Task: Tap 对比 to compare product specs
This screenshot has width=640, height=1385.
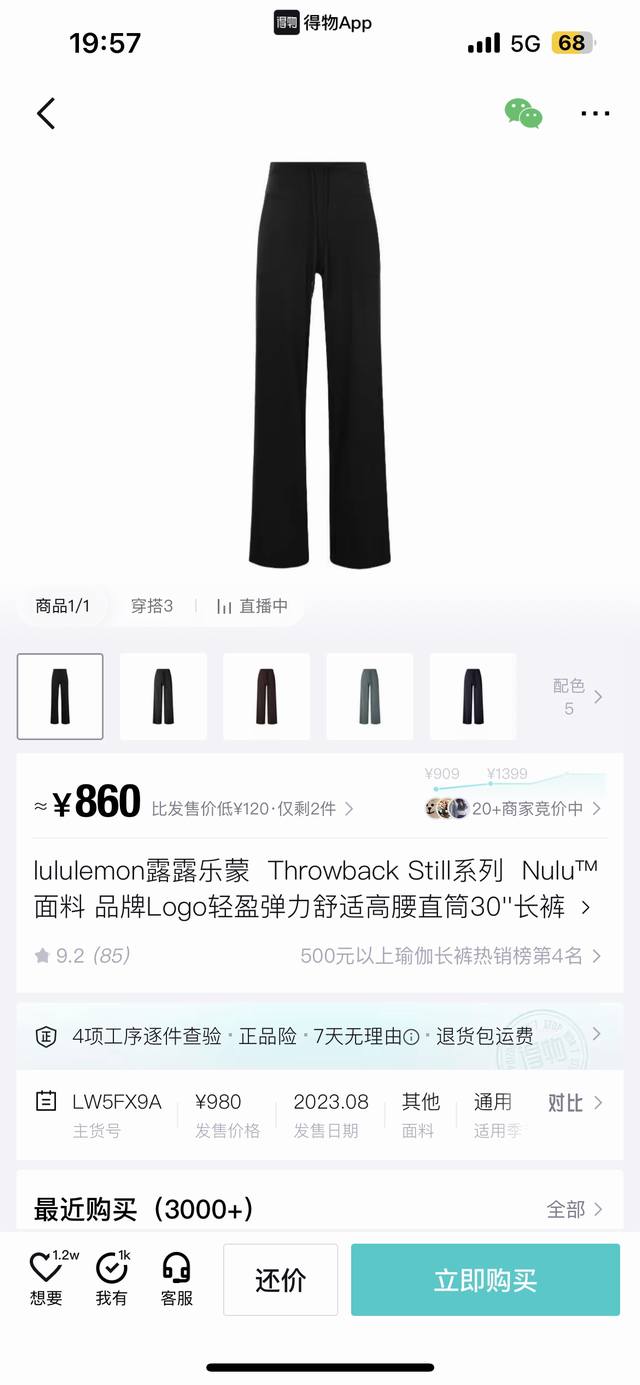Action: click(574, 1103)
